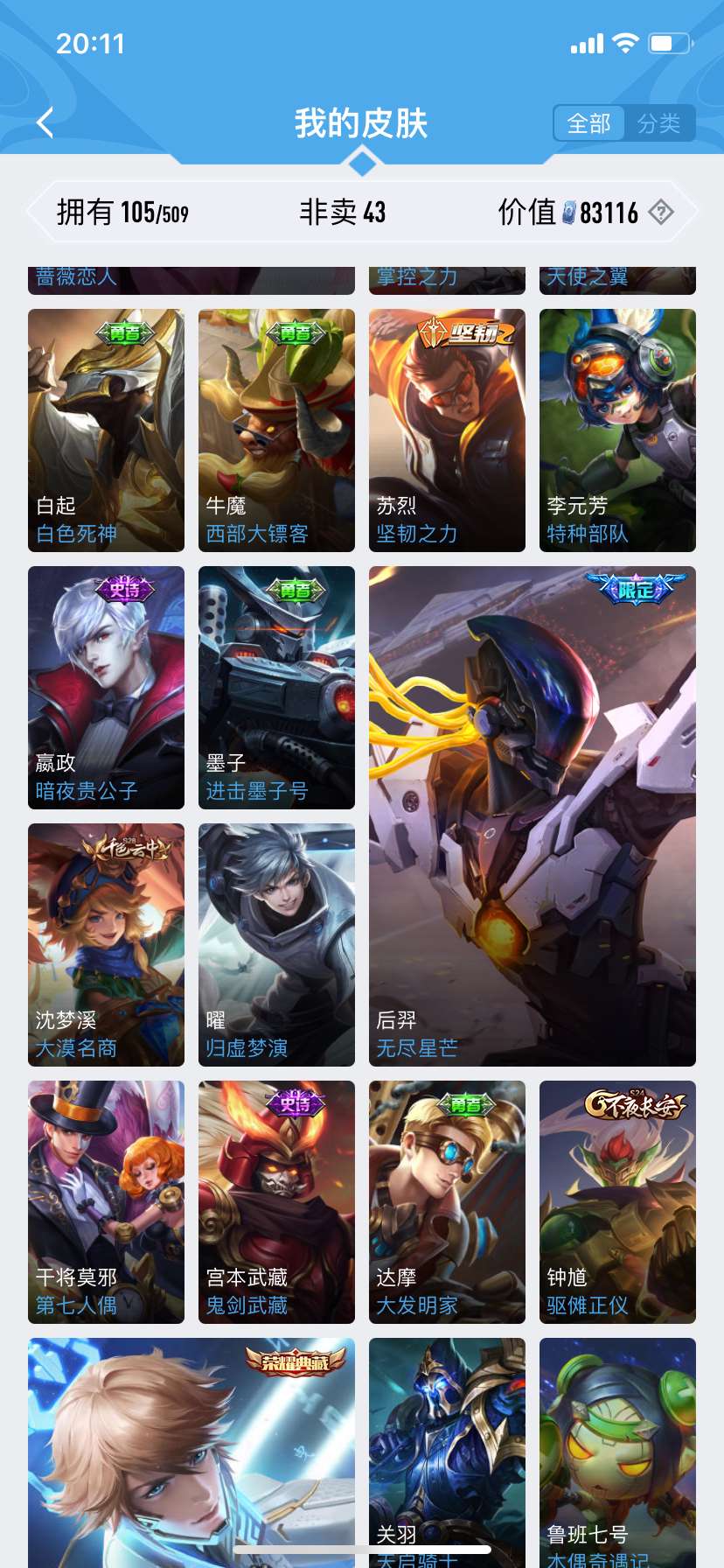Open 曜 归虚梦演 skin card
This screenshot has height=1568, width=724.
click(x=276, y=944)
